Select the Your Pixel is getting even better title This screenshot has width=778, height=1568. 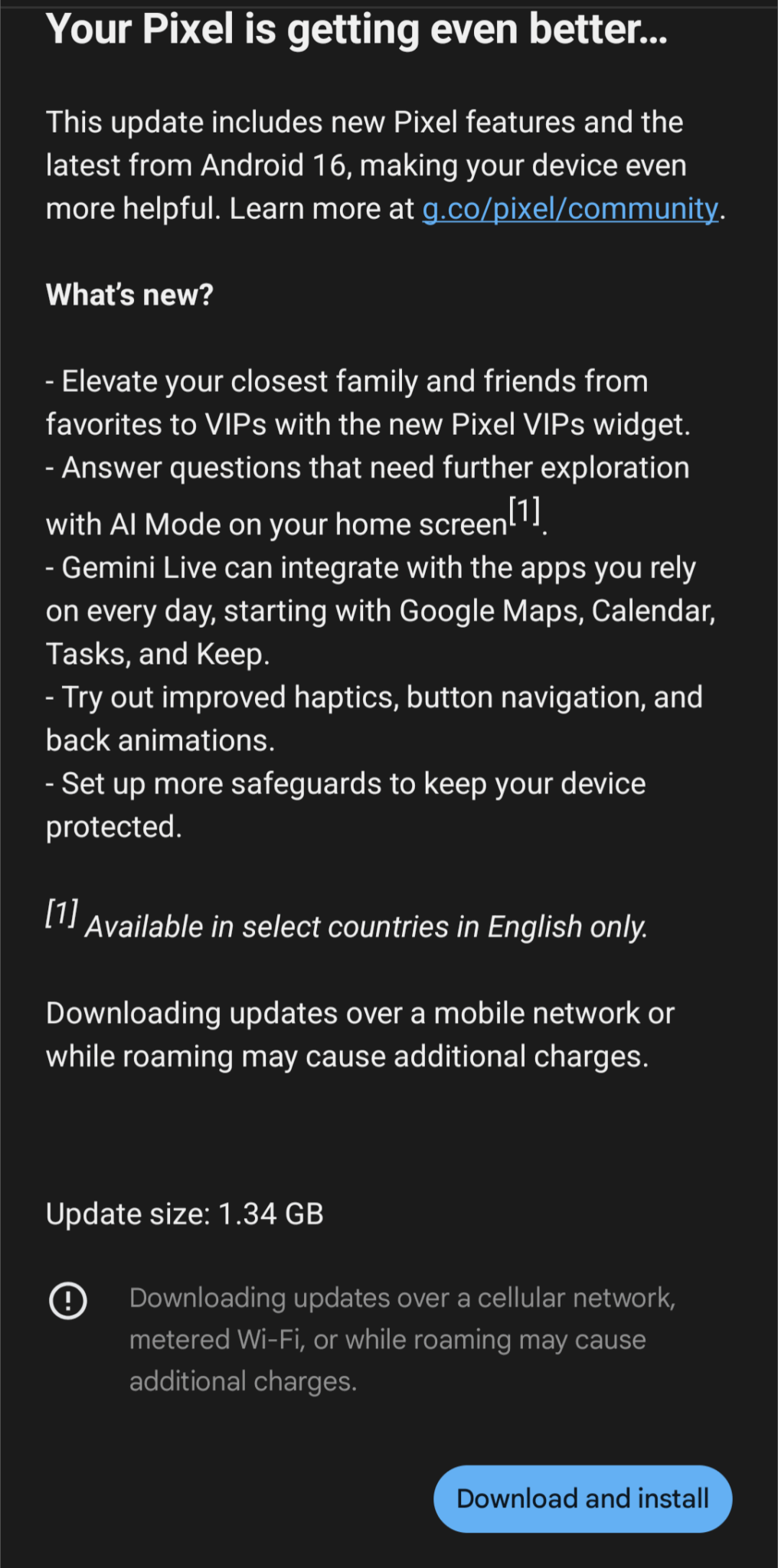(x=356, y=29)
